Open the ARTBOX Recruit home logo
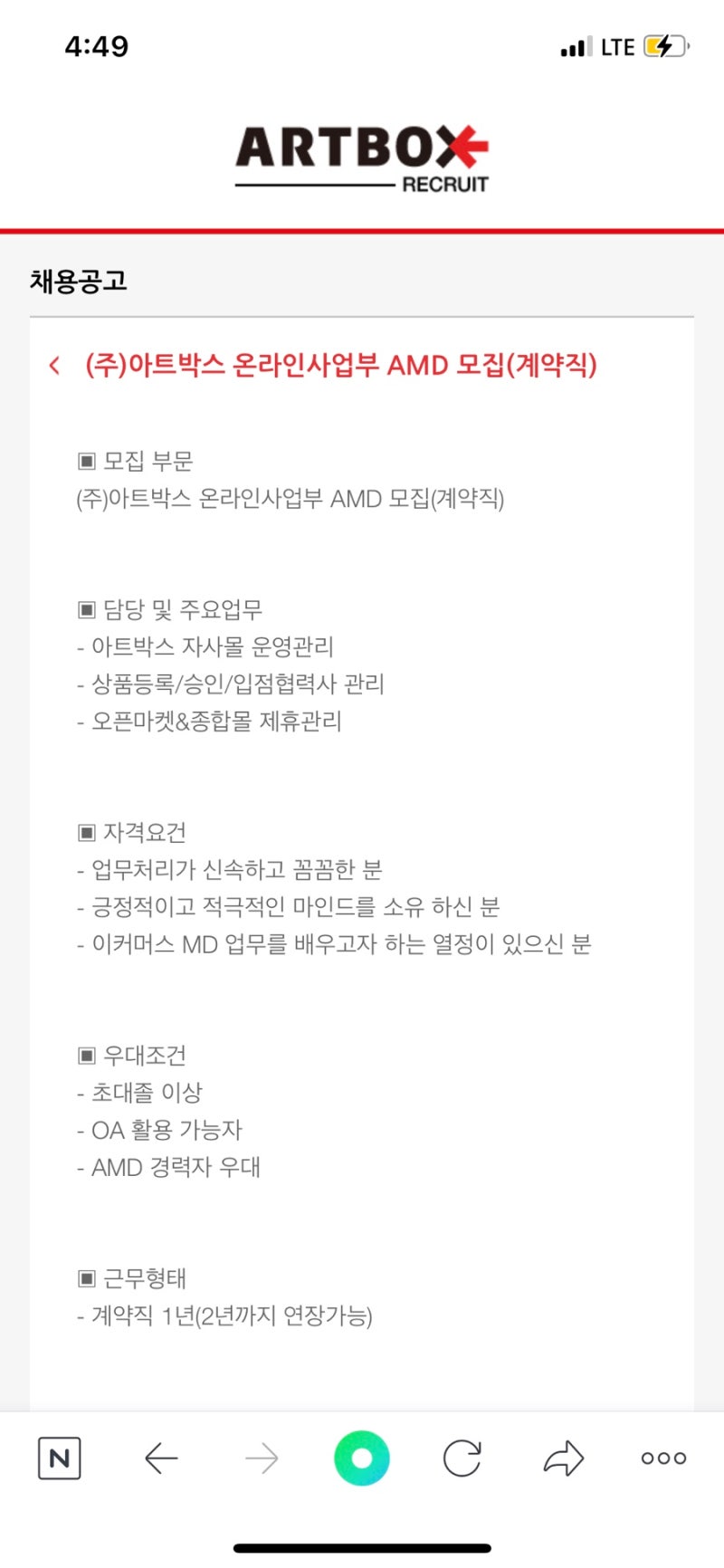724x1568 pixels. tap(362, 158)
